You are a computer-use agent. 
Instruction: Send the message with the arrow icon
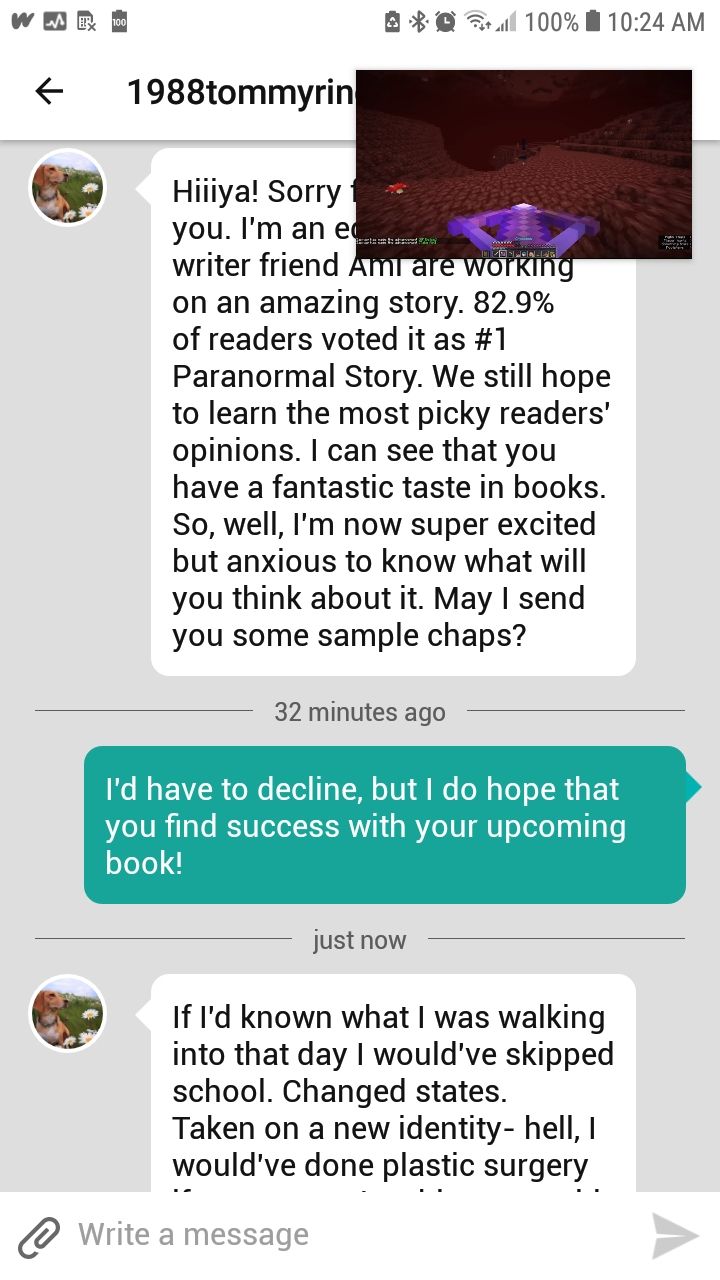[674, 1236]
